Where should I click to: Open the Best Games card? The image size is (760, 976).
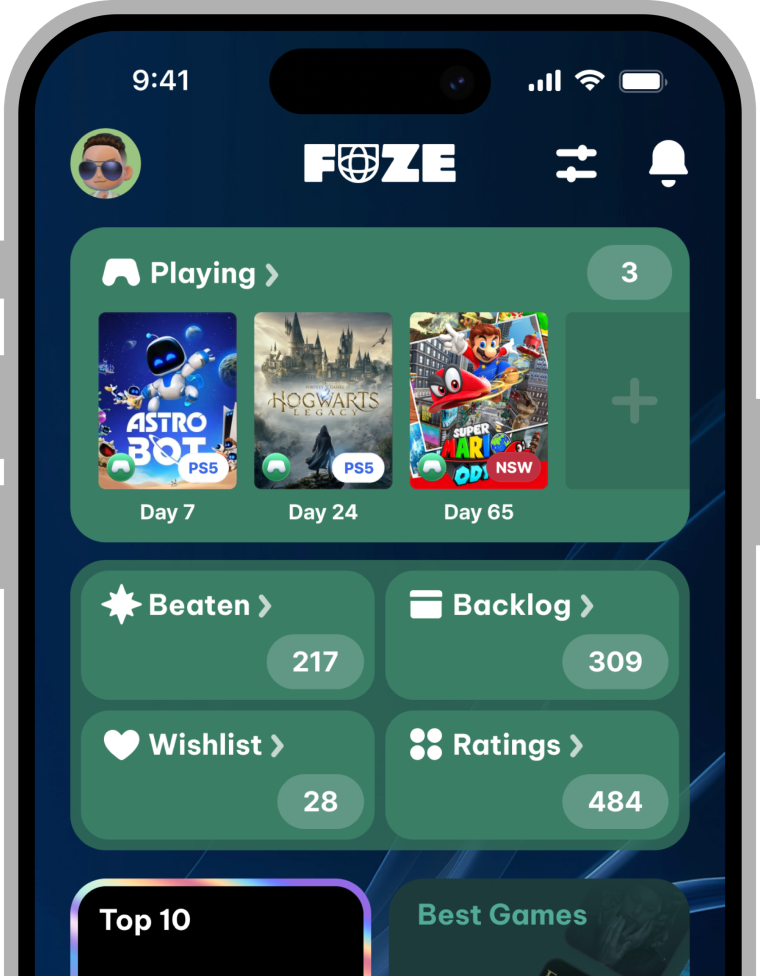[538, 930]
